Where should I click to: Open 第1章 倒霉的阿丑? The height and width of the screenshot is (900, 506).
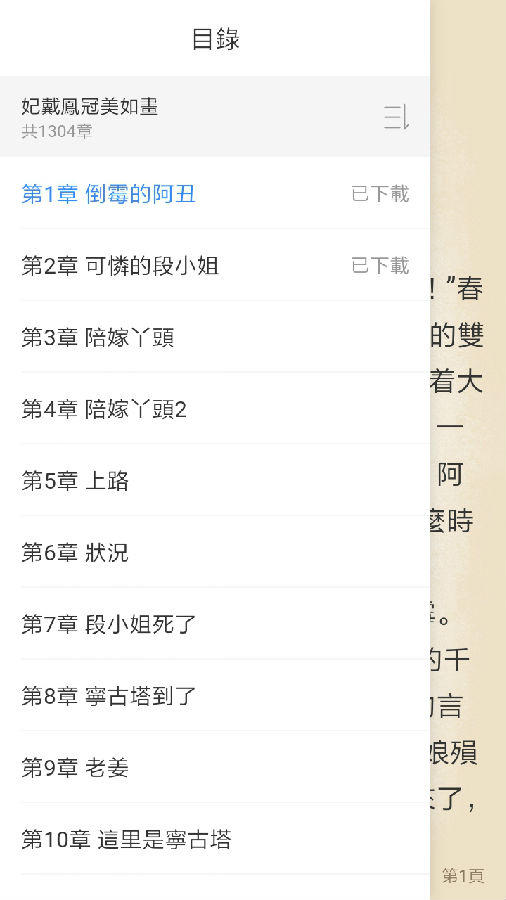(x=215, y=193)
